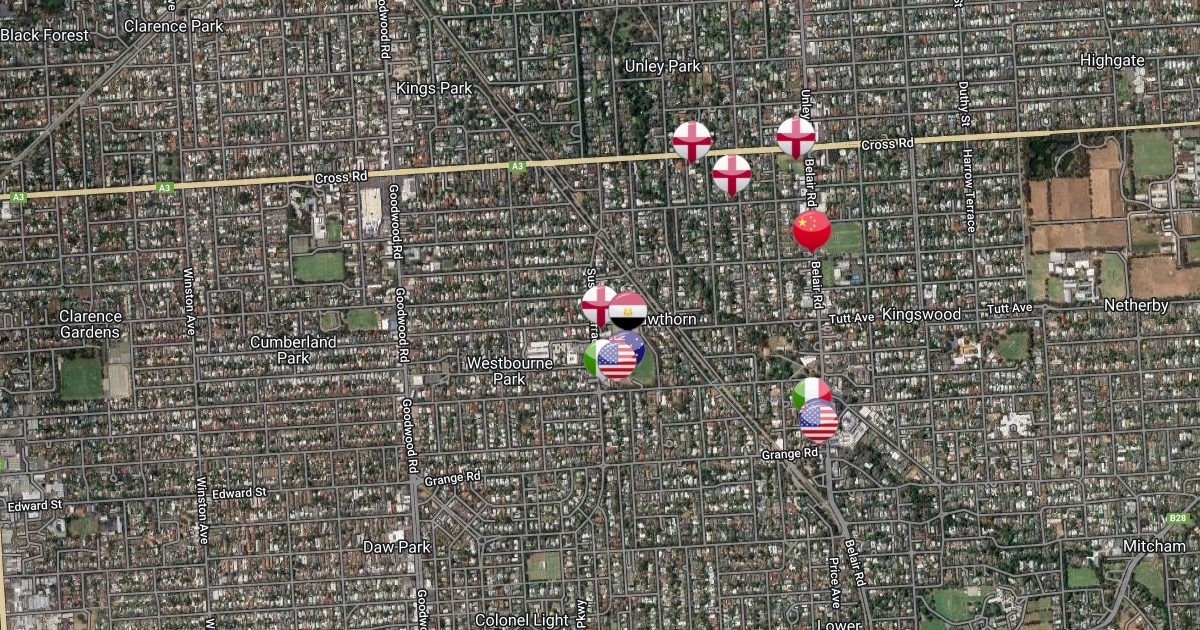The width and height of the screenshot is (1200, 630).
Task: Select the England flag marker beside the Egypt flag
Action: (597, 303)
